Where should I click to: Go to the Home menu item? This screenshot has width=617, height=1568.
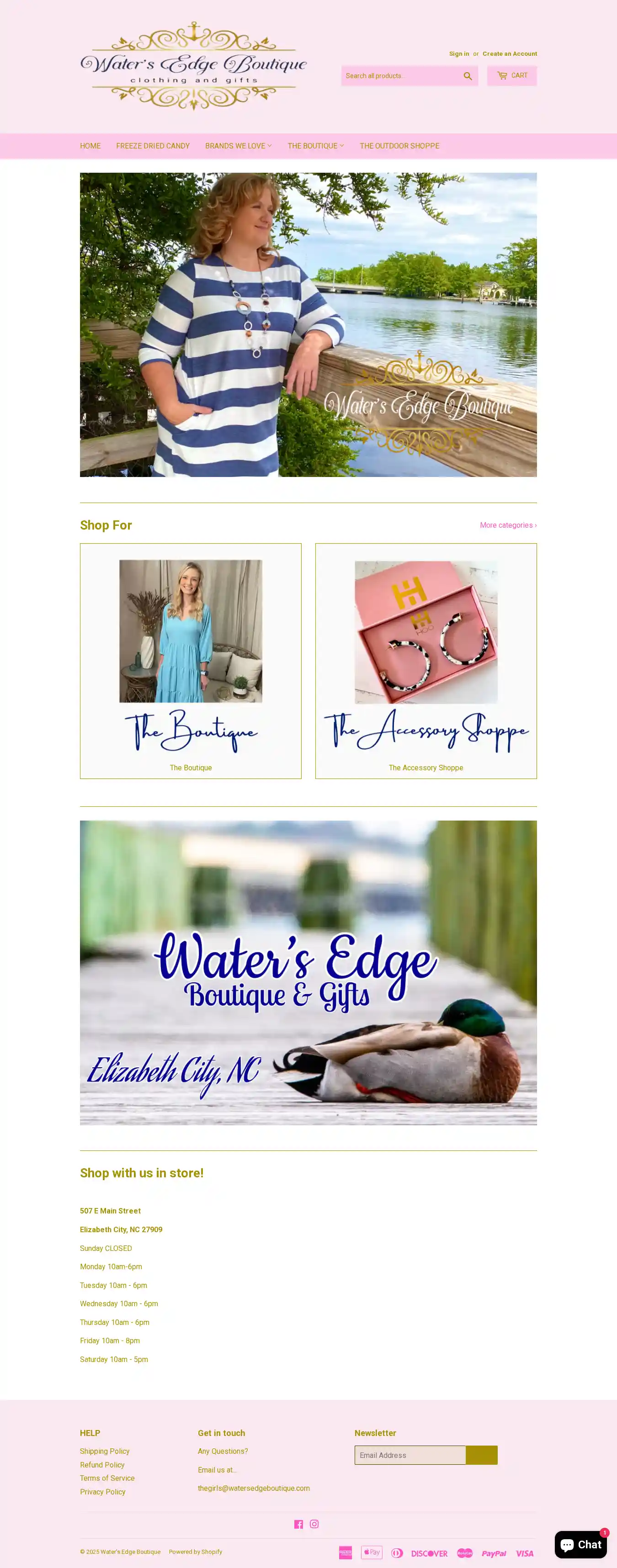point(90,146)
